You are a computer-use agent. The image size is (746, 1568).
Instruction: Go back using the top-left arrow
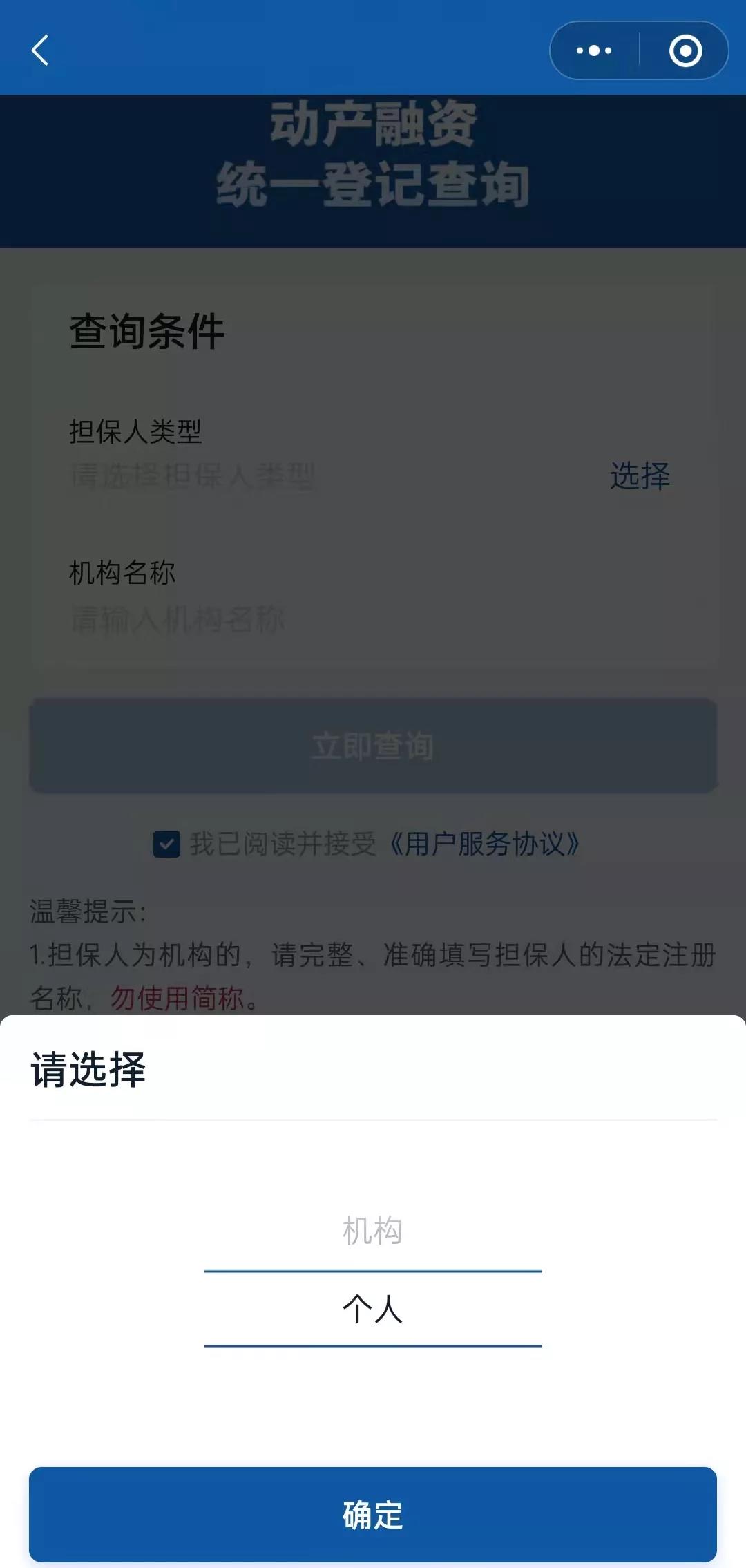pyautogui.click(x=40, y=50)
